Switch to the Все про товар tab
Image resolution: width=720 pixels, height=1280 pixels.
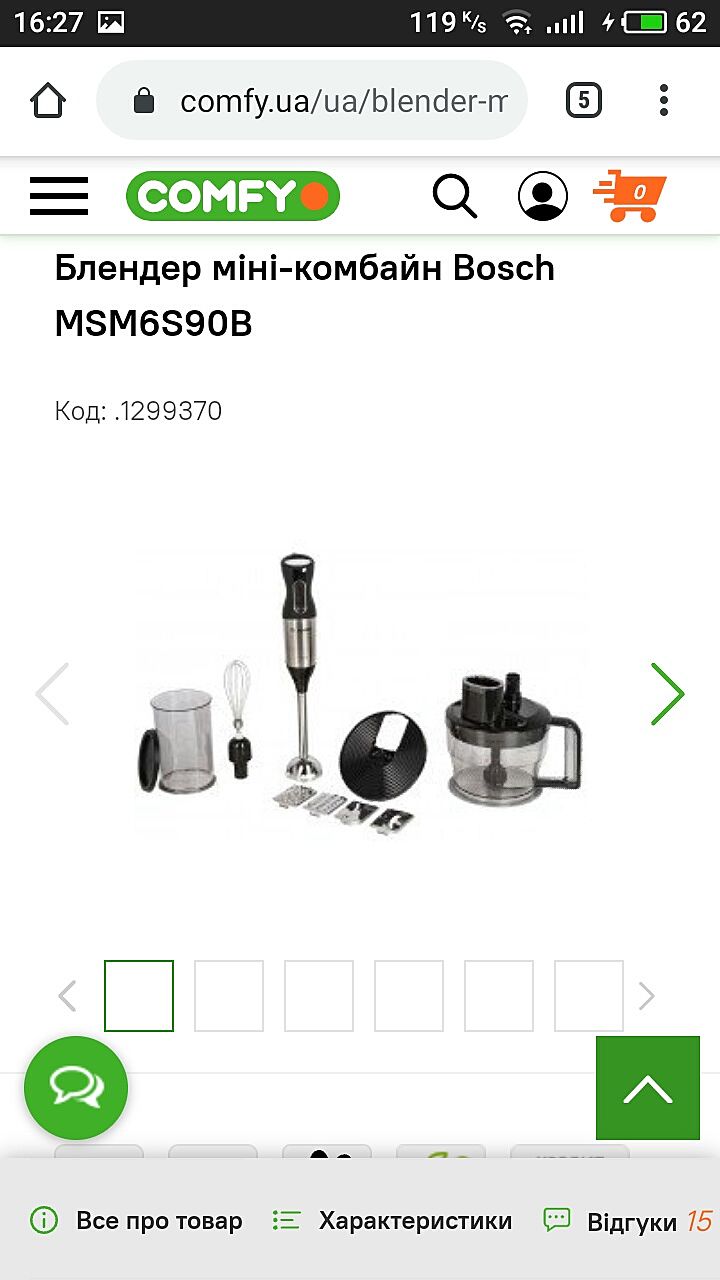pos(137,1221)
